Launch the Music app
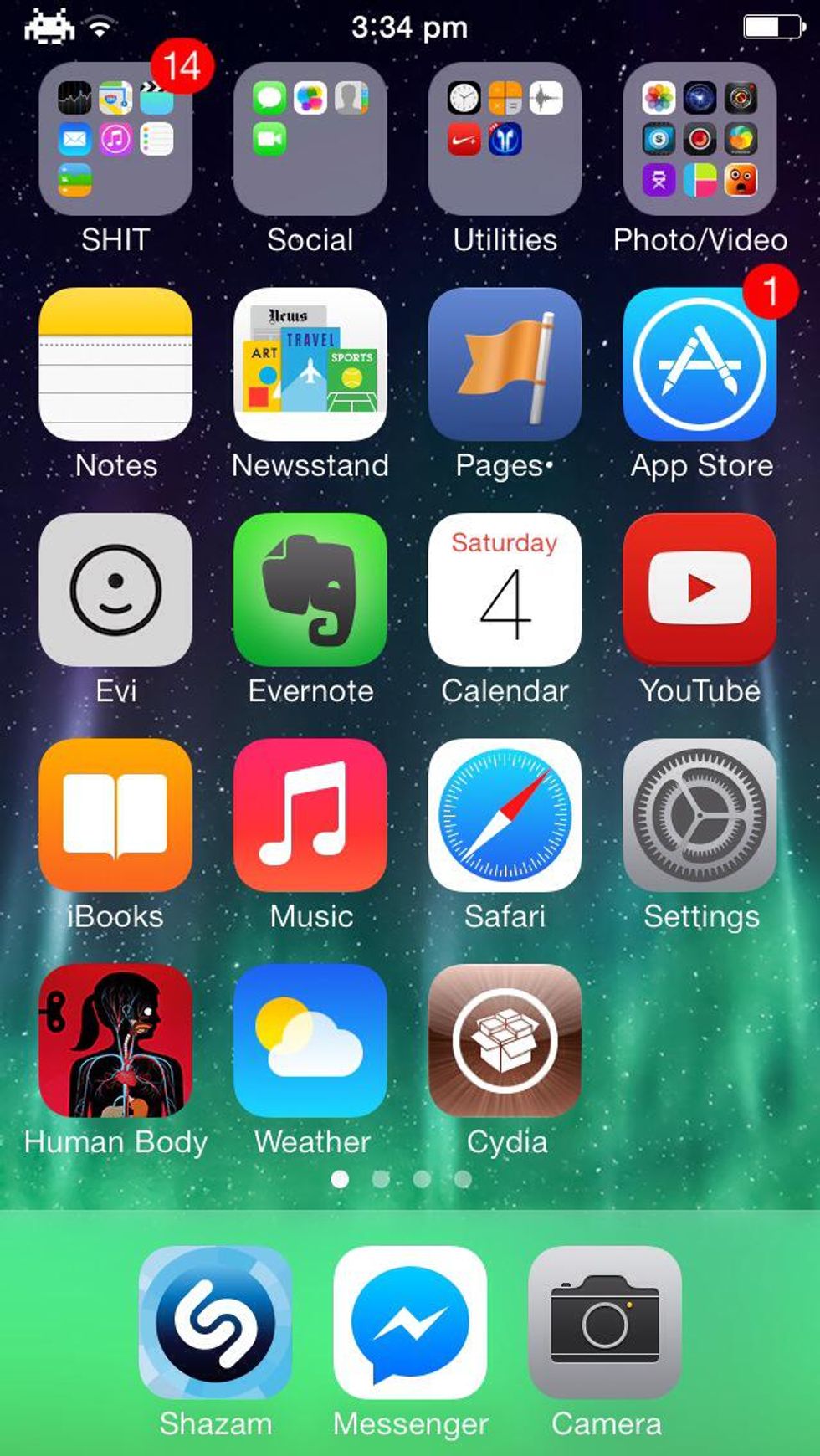 pos(310,815)
